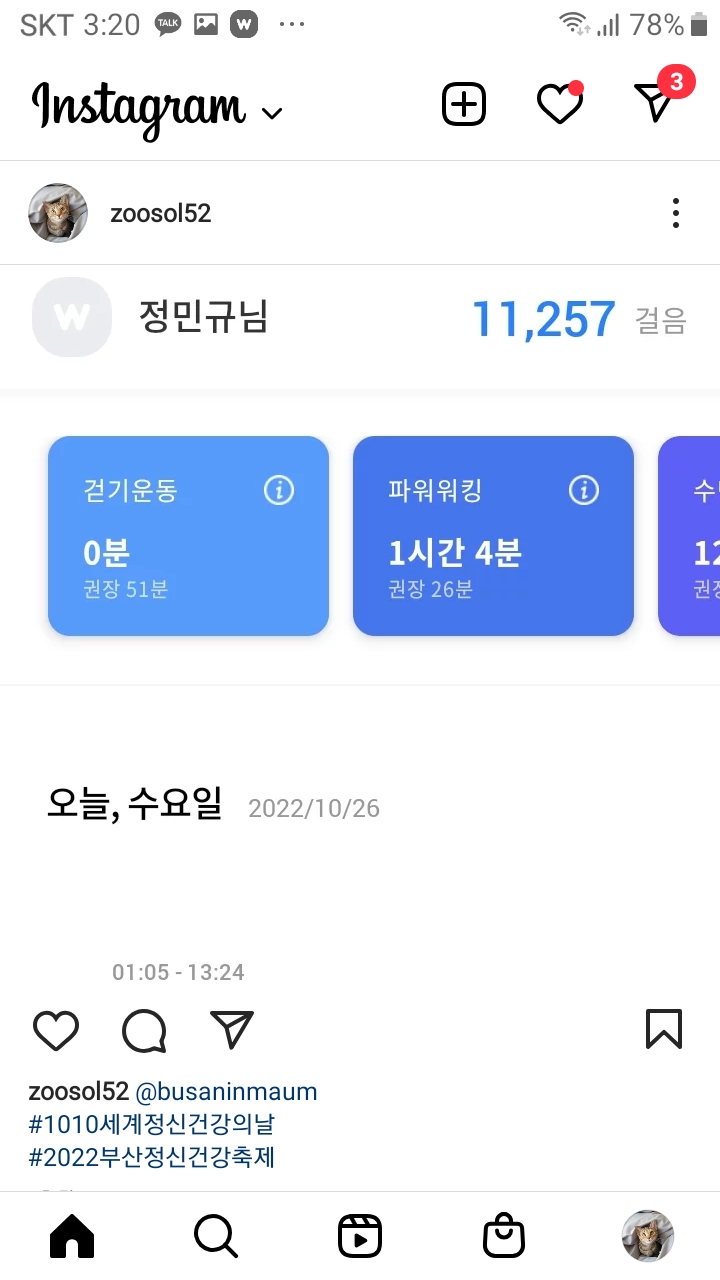Open the Instagram feed dropdown
The image size is (720, 1280).
coord(271,113)
